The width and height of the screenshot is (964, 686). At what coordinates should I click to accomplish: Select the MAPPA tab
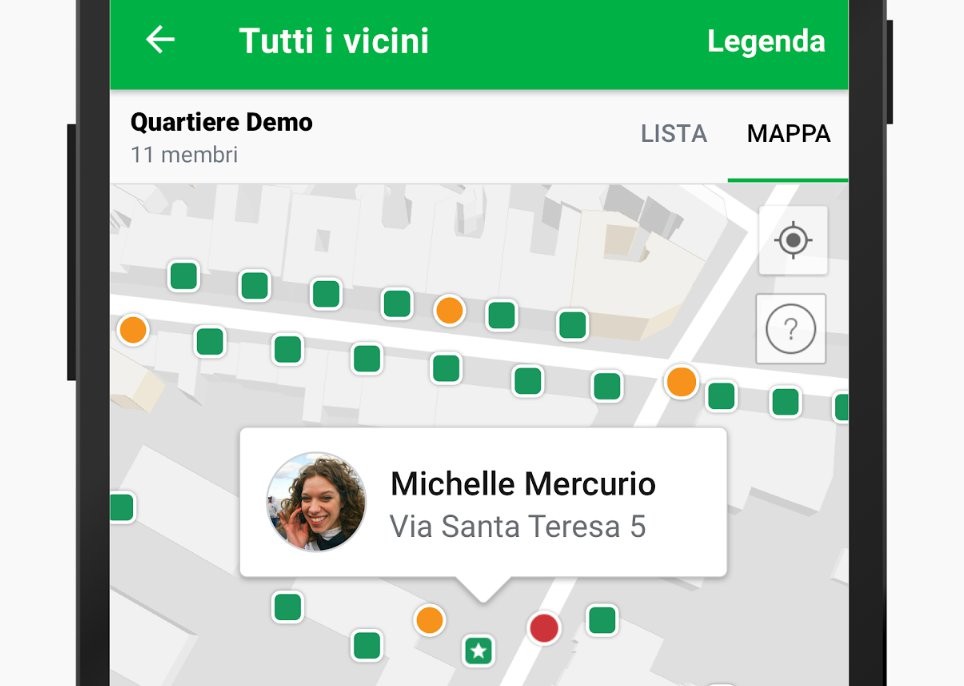tap(788, 134)
